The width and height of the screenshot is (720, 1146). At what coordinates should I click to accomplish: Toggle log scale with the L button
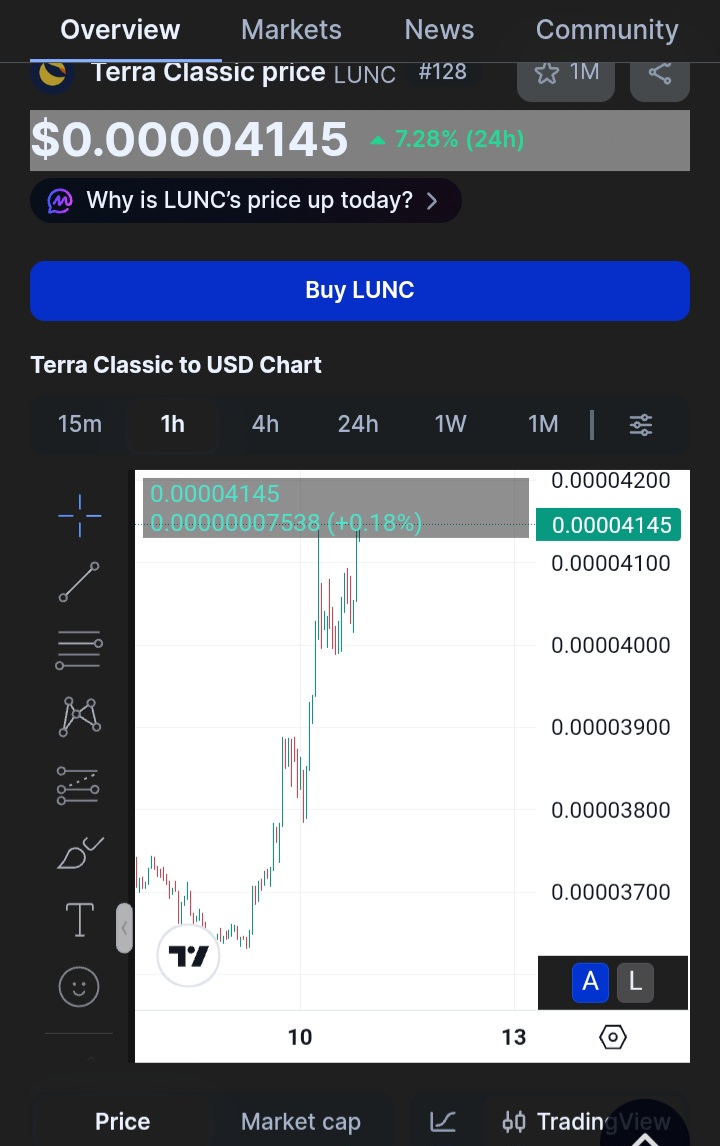[635, 982]
